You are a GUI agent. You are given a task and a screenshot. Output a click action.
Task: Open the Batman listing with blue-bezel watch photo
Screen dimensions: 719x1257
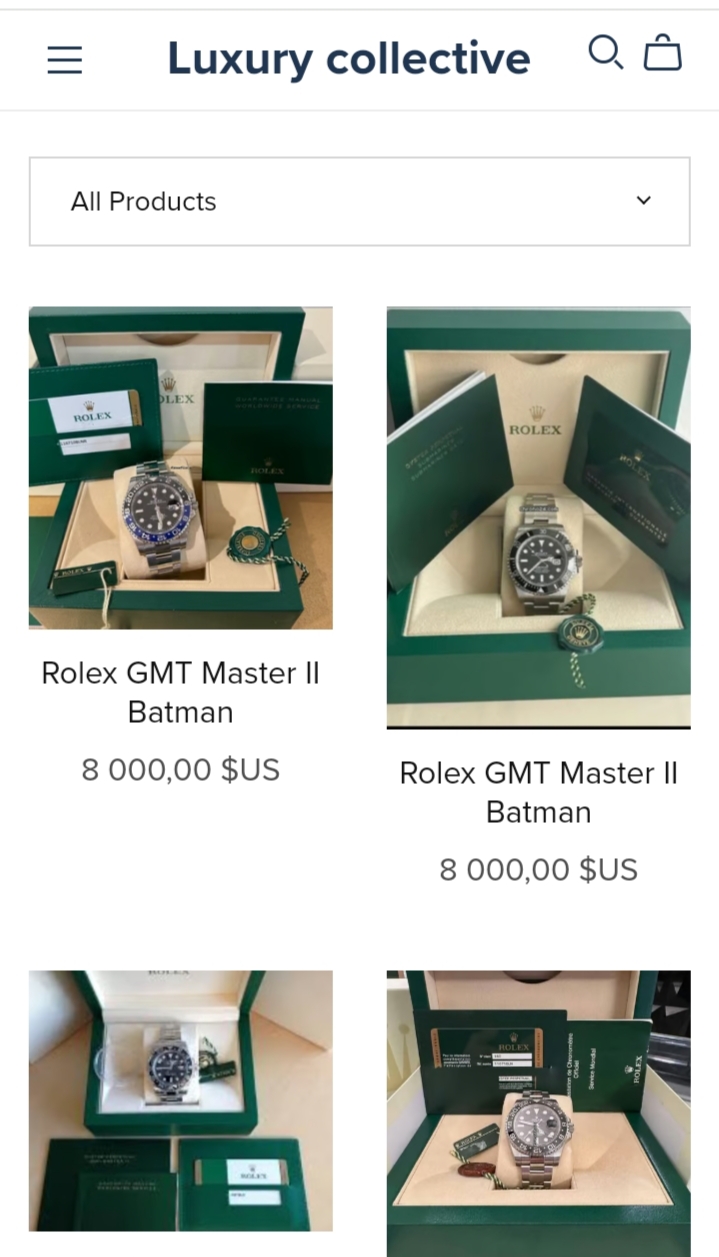[180, 468]
